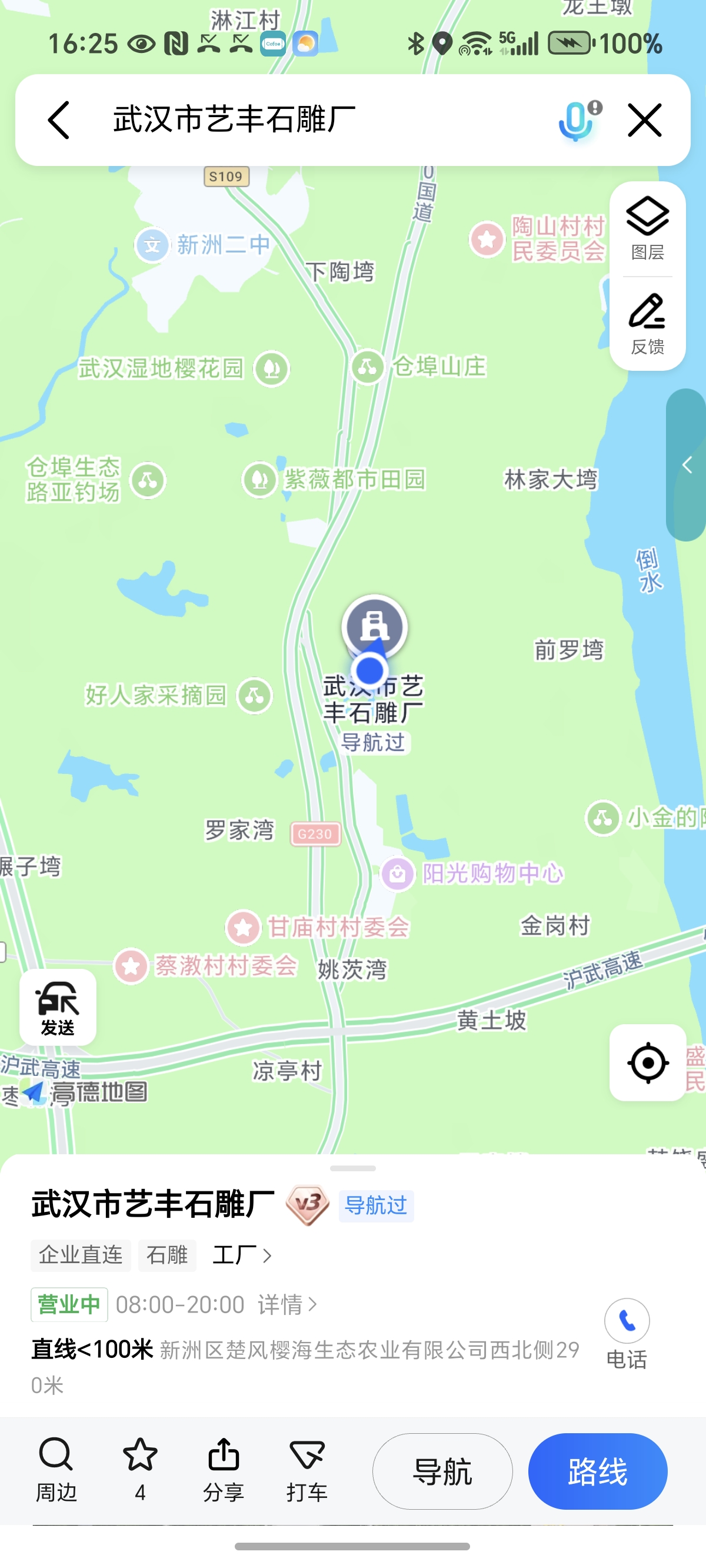The image size is (706, 1568).
Task: Call the factory via 电话
Action: (x=627, y=1333)
